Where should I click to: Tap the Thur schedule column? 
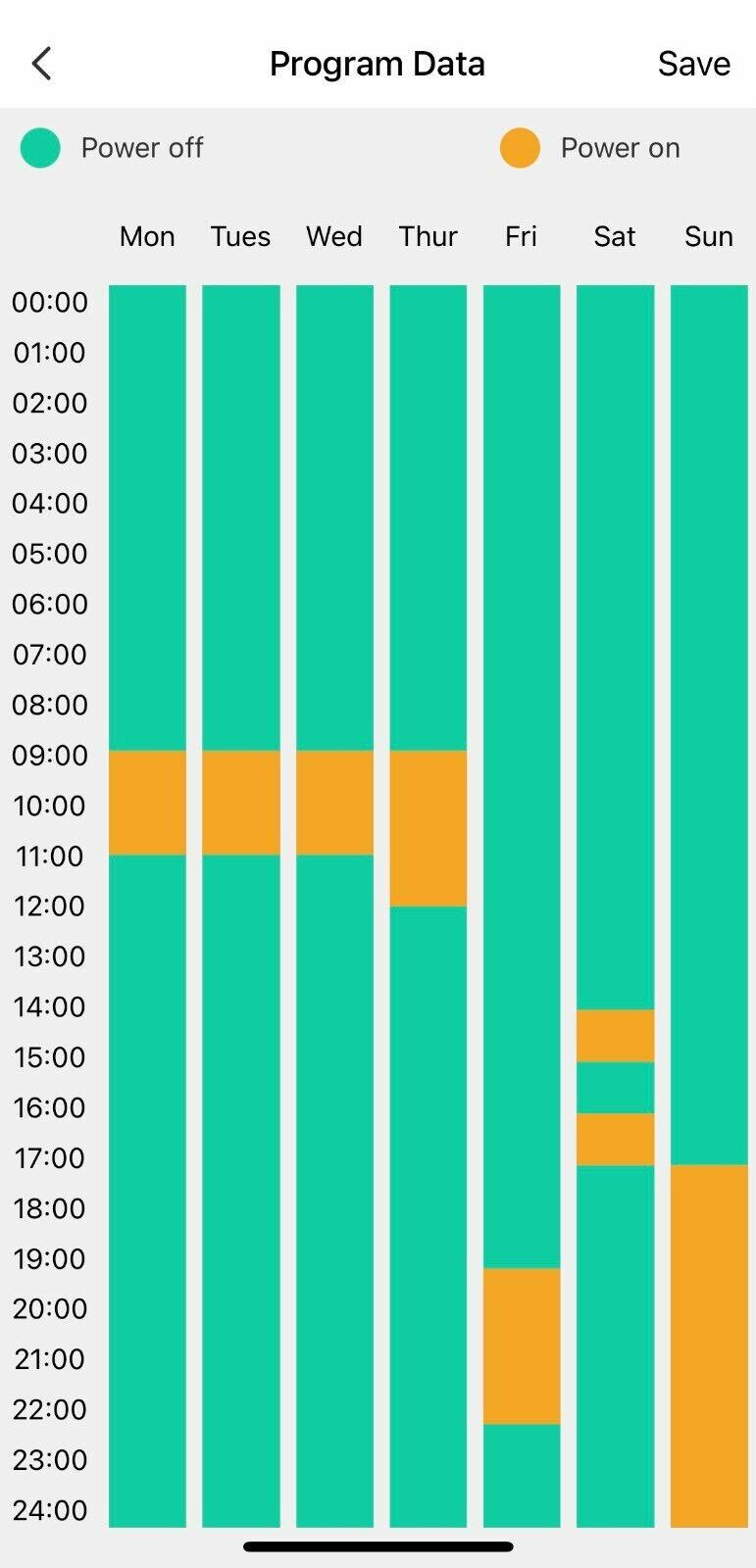pos(428,906)
